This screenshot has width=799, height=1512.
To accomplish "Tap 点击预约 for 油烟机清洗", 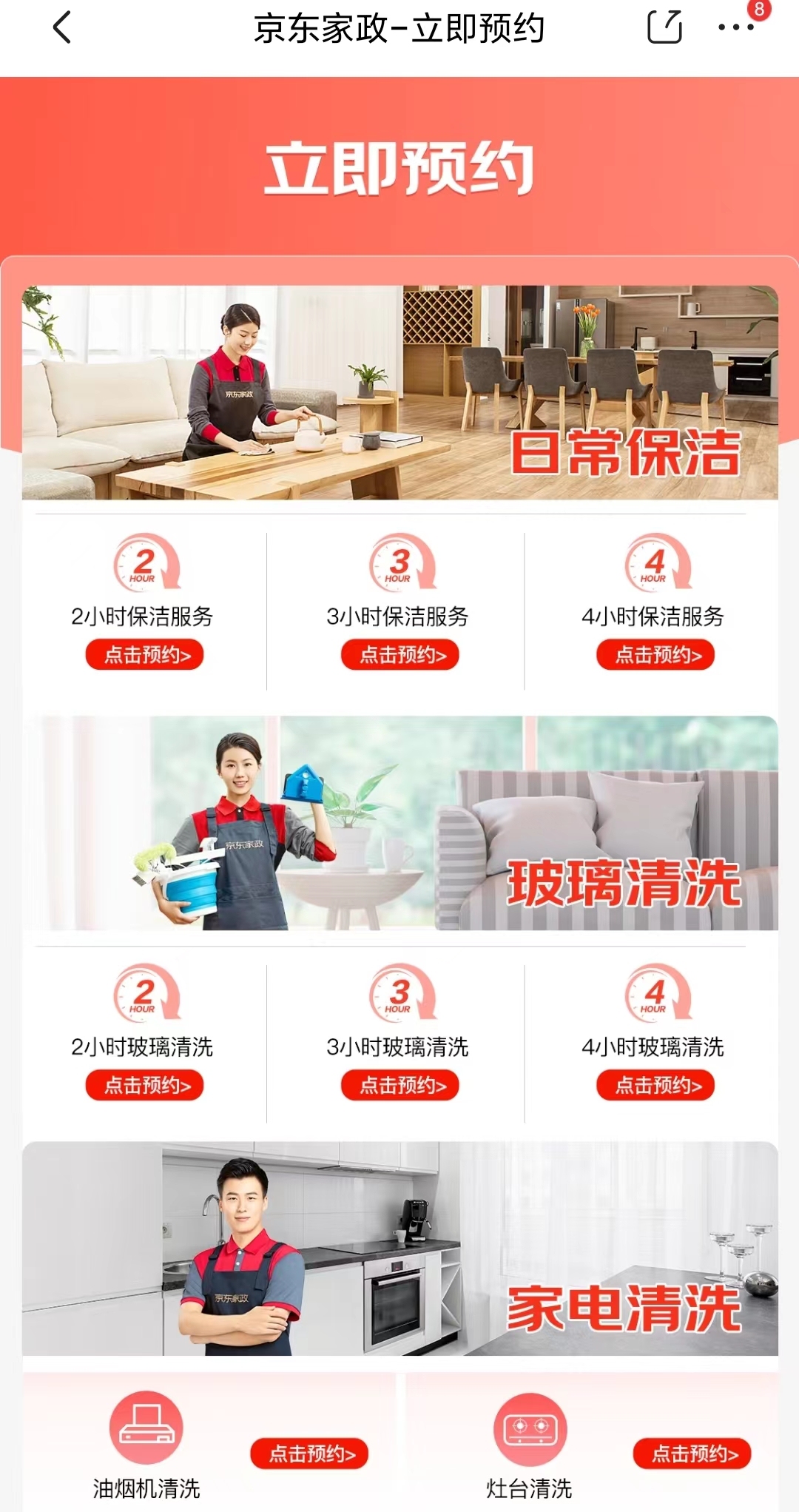I will click(309, 1454).
